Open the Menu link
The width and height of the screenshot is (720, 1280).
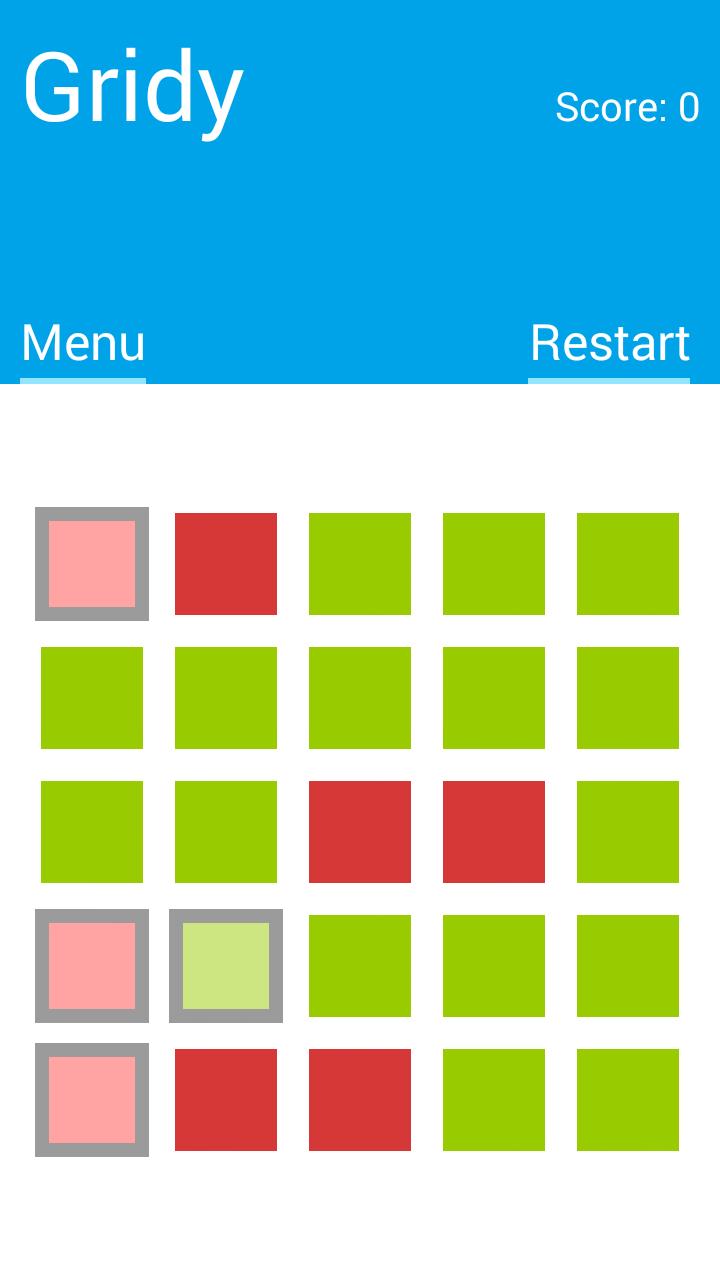click(83, 344)
